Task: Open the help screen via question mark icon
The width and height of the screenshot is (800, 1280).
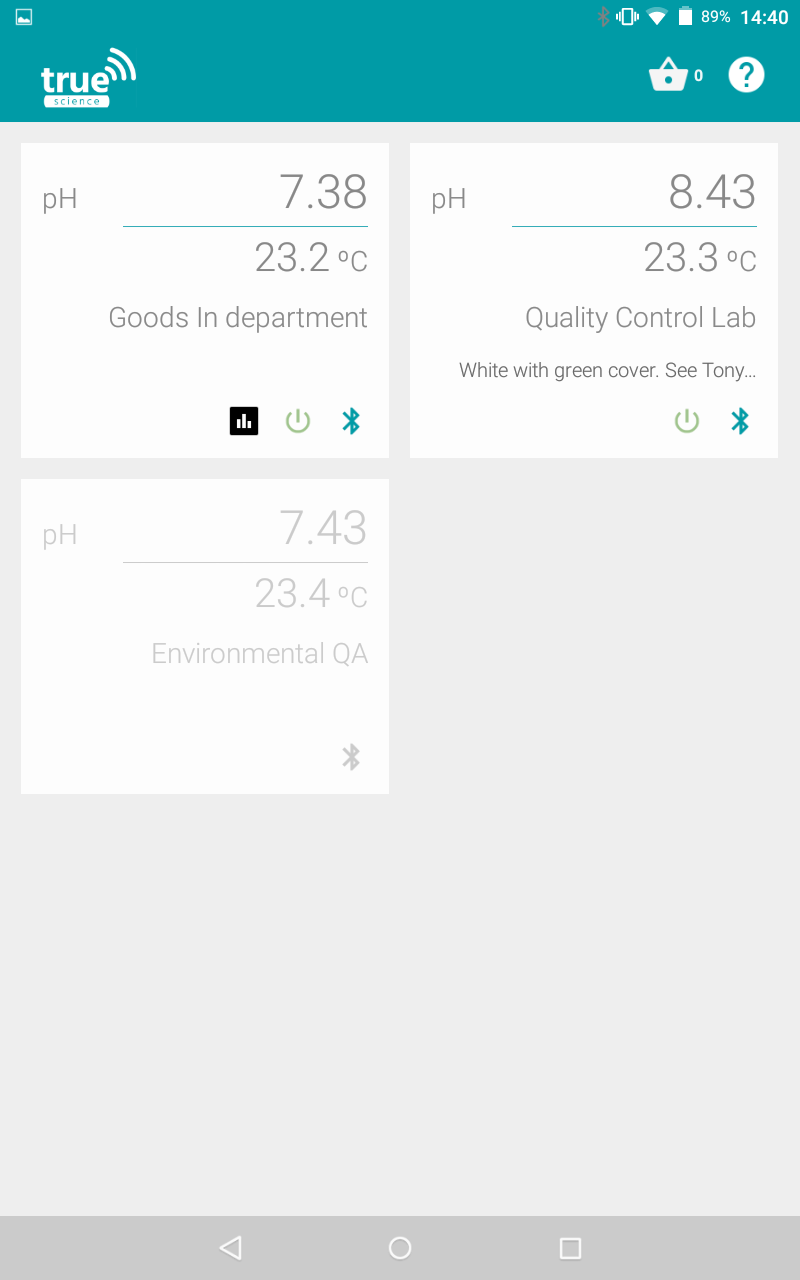Action: pos(746,74)
